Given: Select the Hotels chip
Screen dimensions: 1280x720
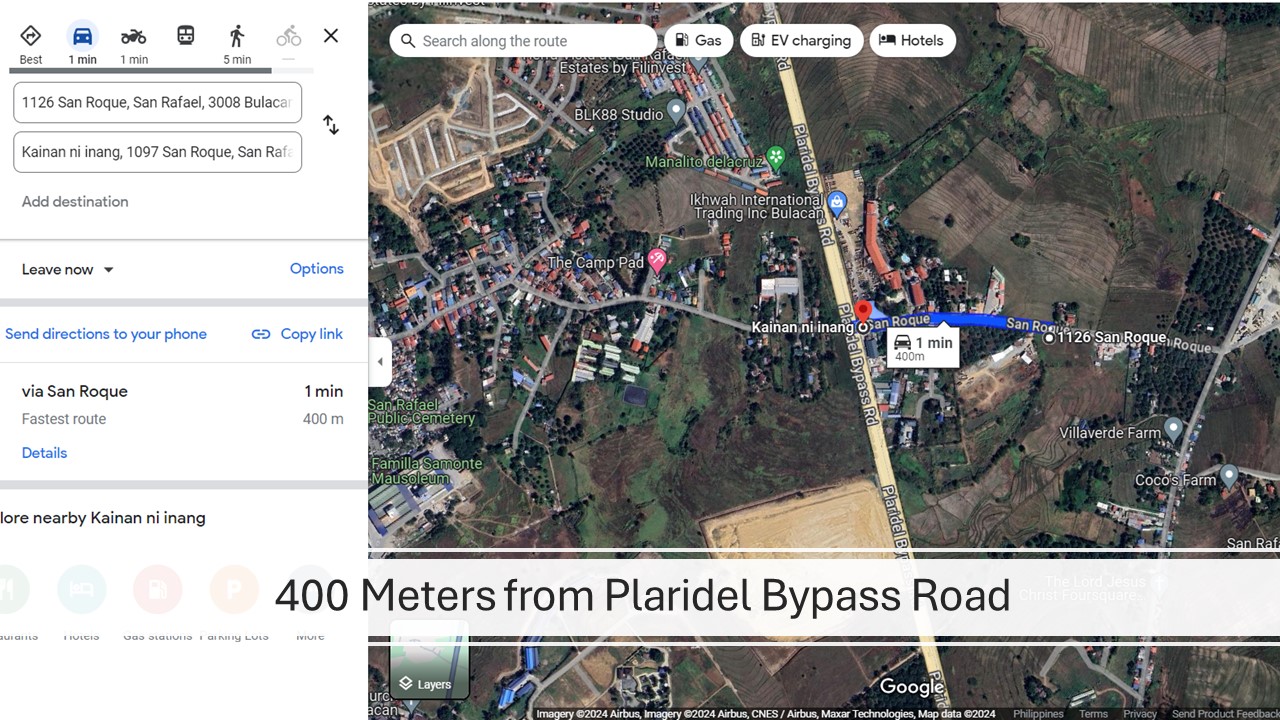Looking at the screenshot, I should click(912, 41).
